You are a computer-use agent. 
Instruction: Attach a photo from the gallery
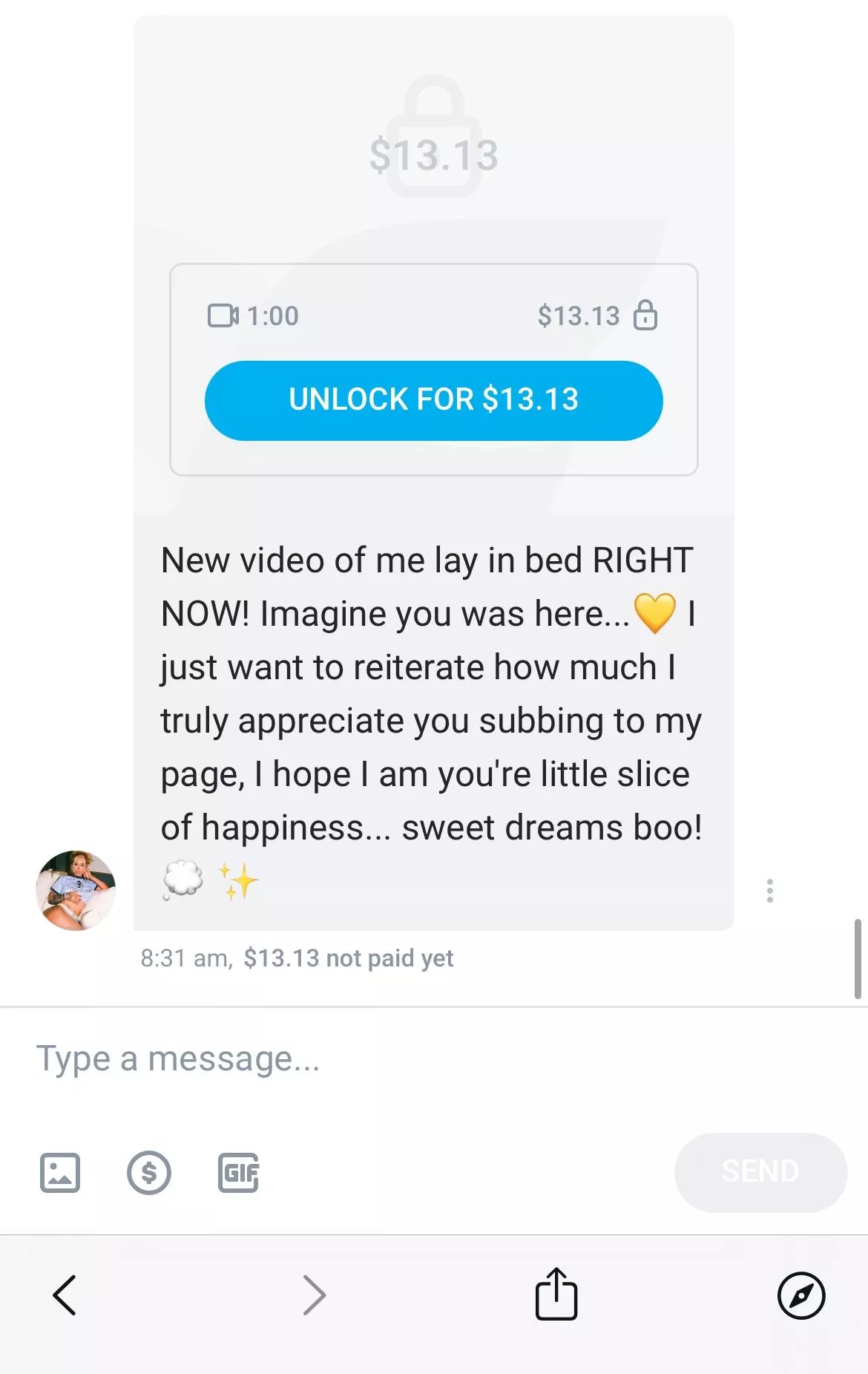click(60, 1173)
